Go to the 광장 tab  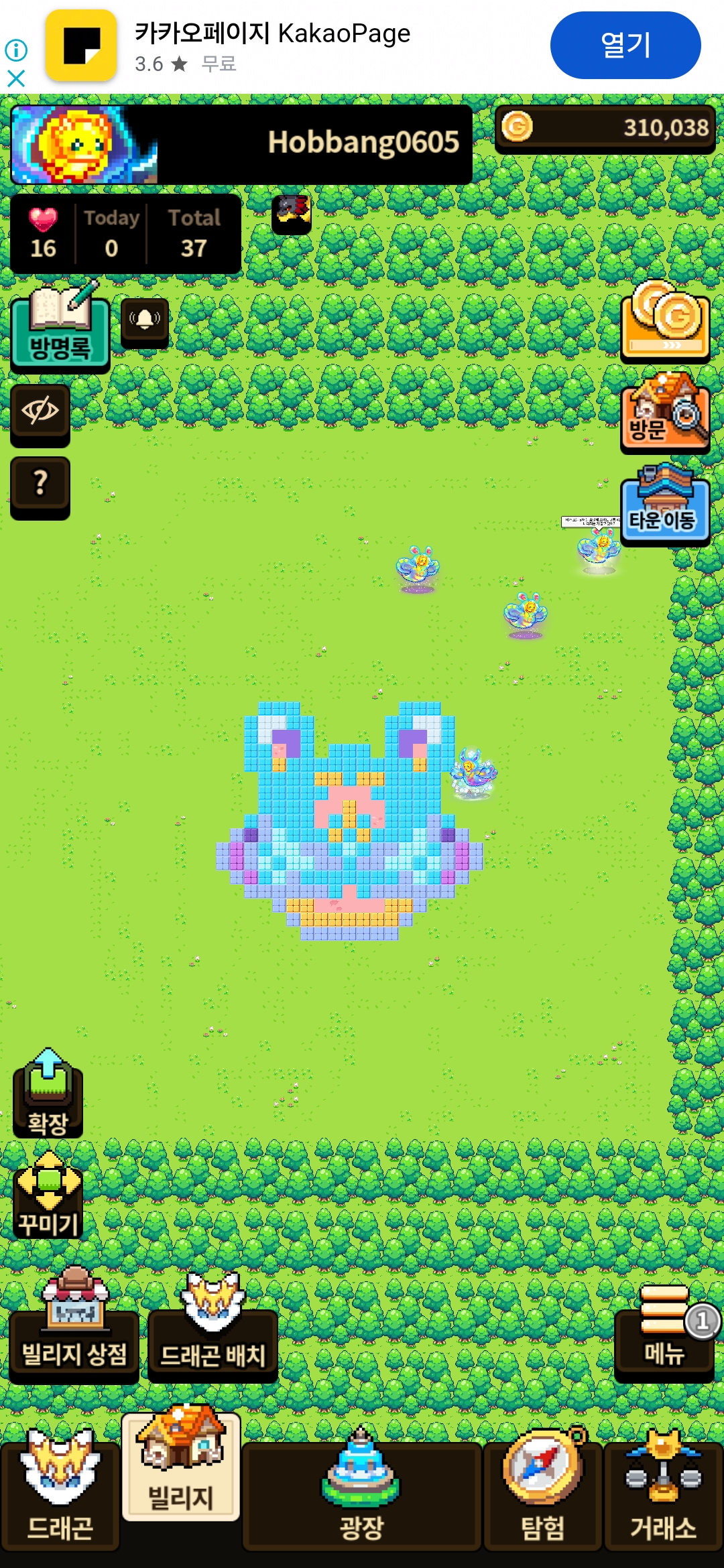361,1493
